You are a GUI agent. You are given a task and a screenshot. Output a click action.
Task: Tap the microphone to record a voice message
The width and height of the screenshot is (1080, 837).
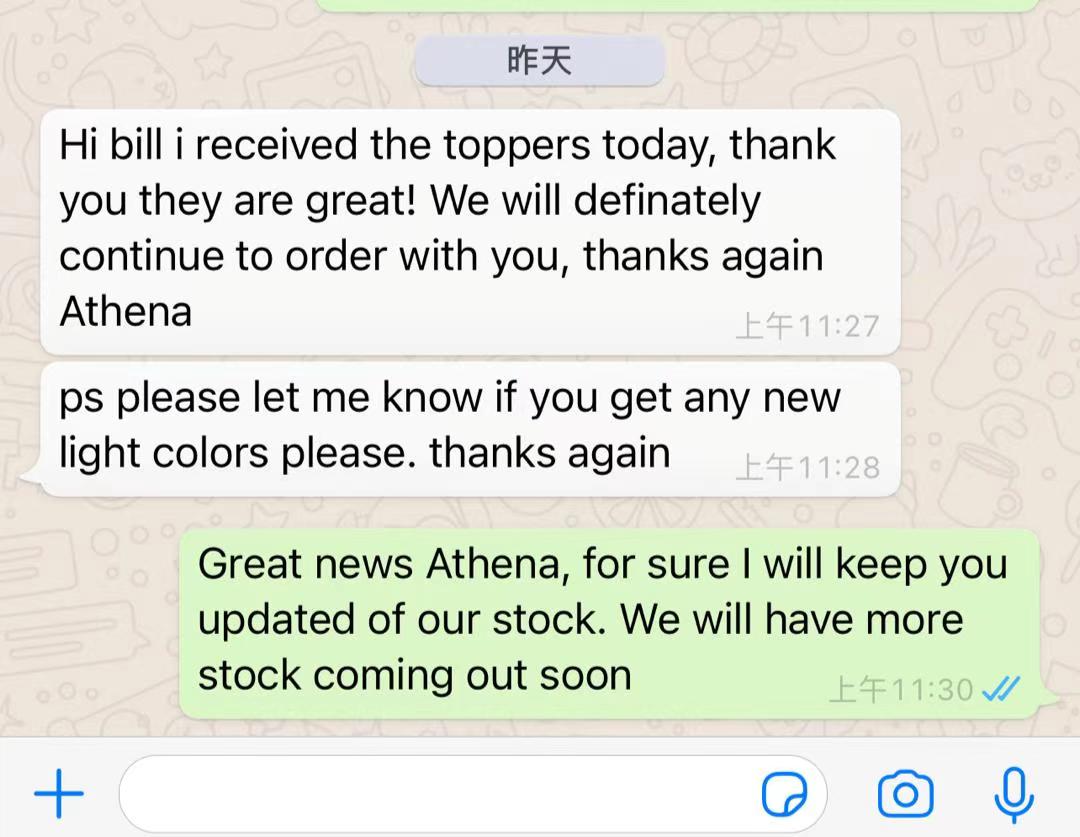1014,795
